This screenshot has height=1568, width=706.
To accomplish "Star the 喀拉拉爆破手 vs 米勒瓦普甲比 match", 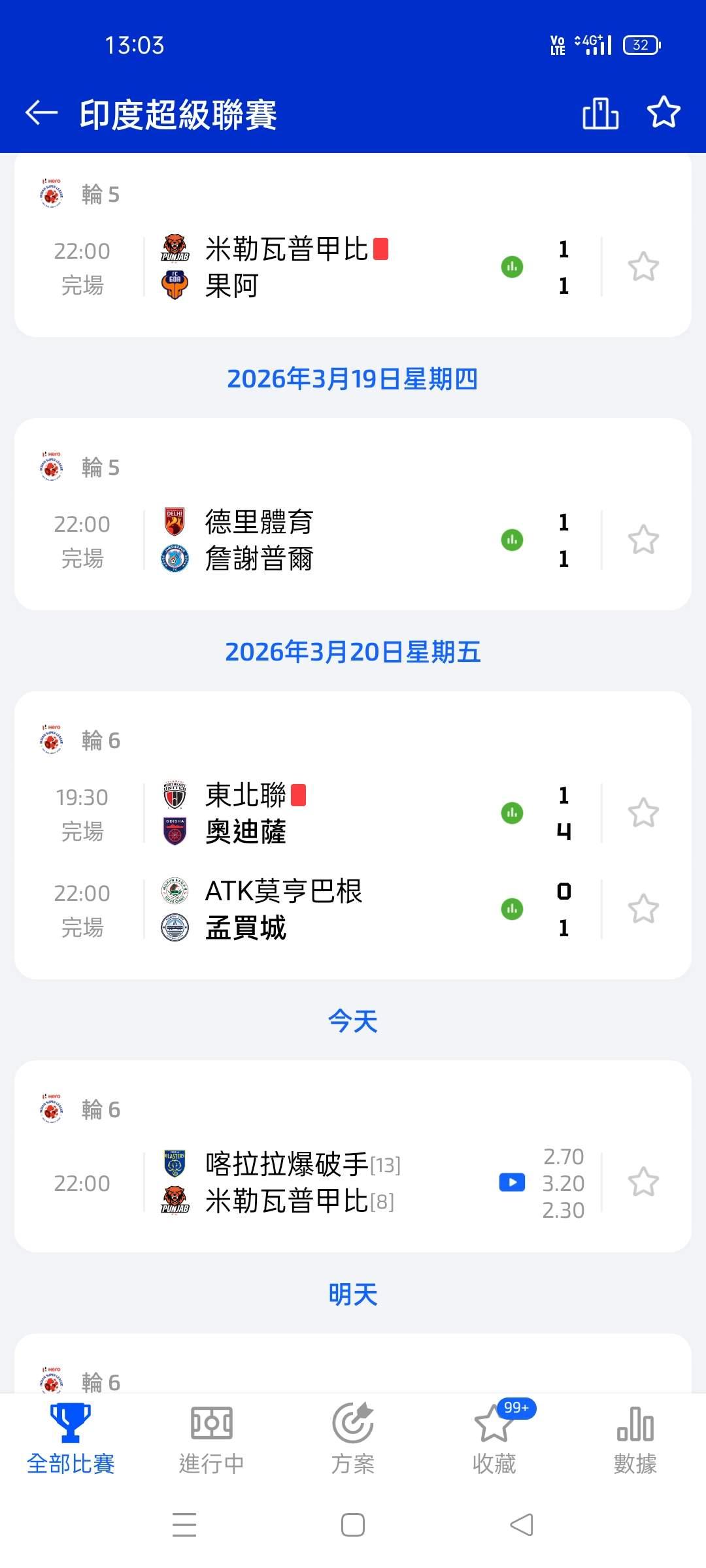I will point(643,1182).
